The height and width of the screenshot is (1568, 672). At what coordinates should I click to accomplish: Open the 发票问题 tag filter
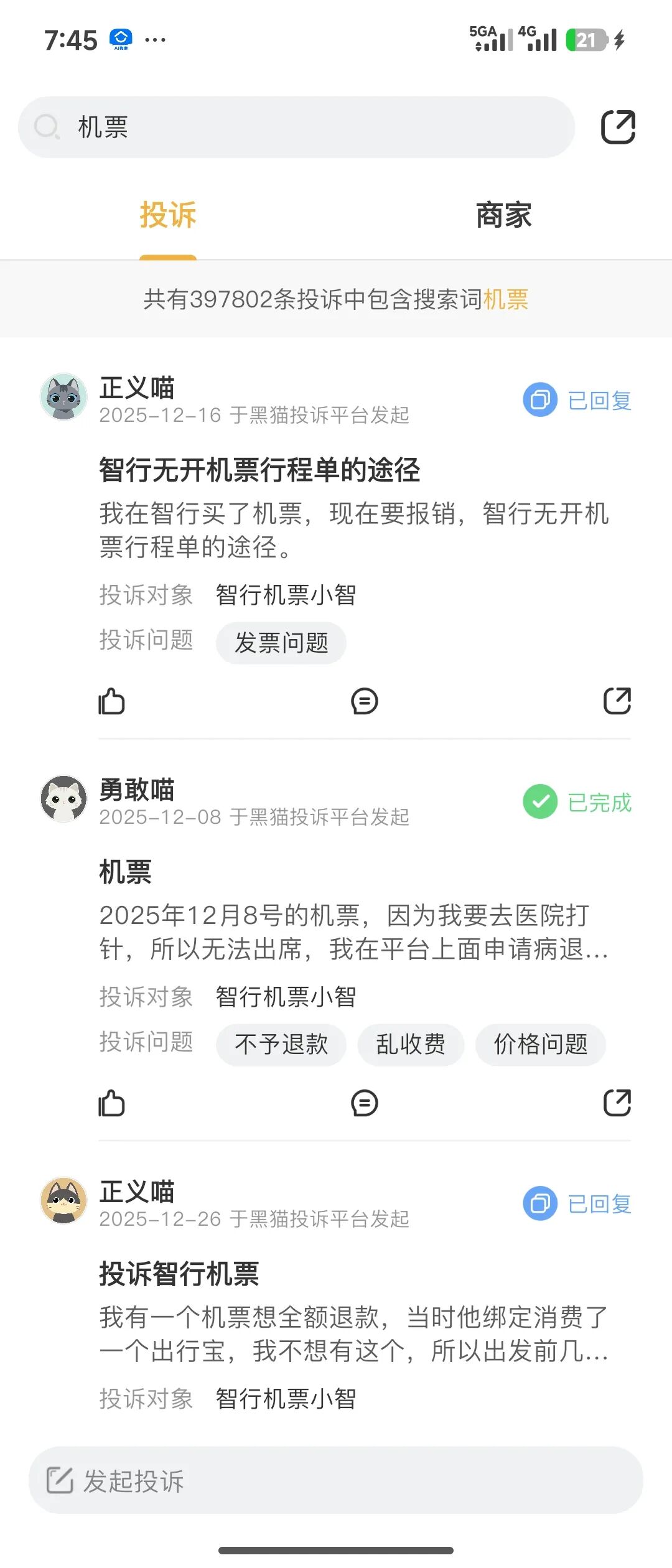281,643
